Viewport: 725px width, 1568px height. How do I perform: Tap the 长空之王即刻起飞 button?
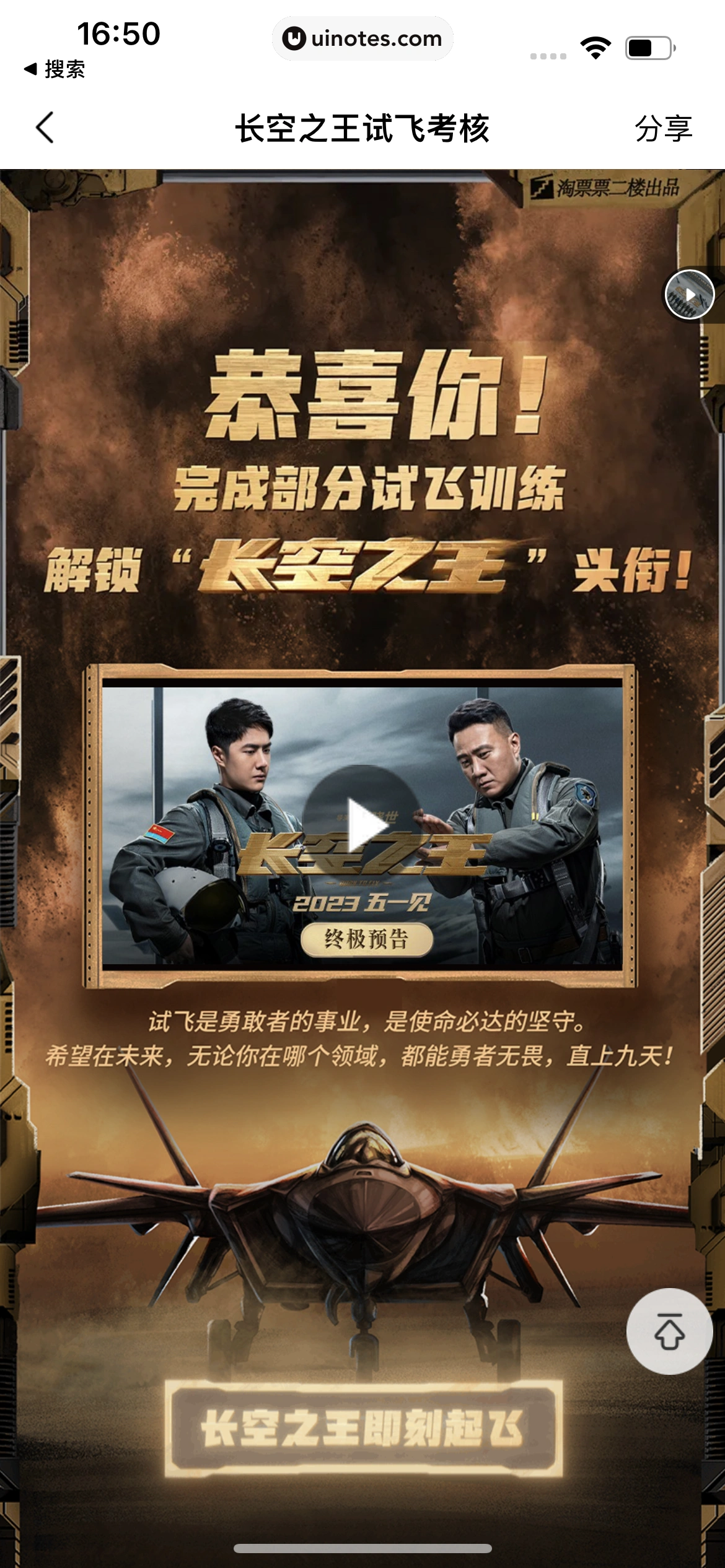tap(364, 1429)
